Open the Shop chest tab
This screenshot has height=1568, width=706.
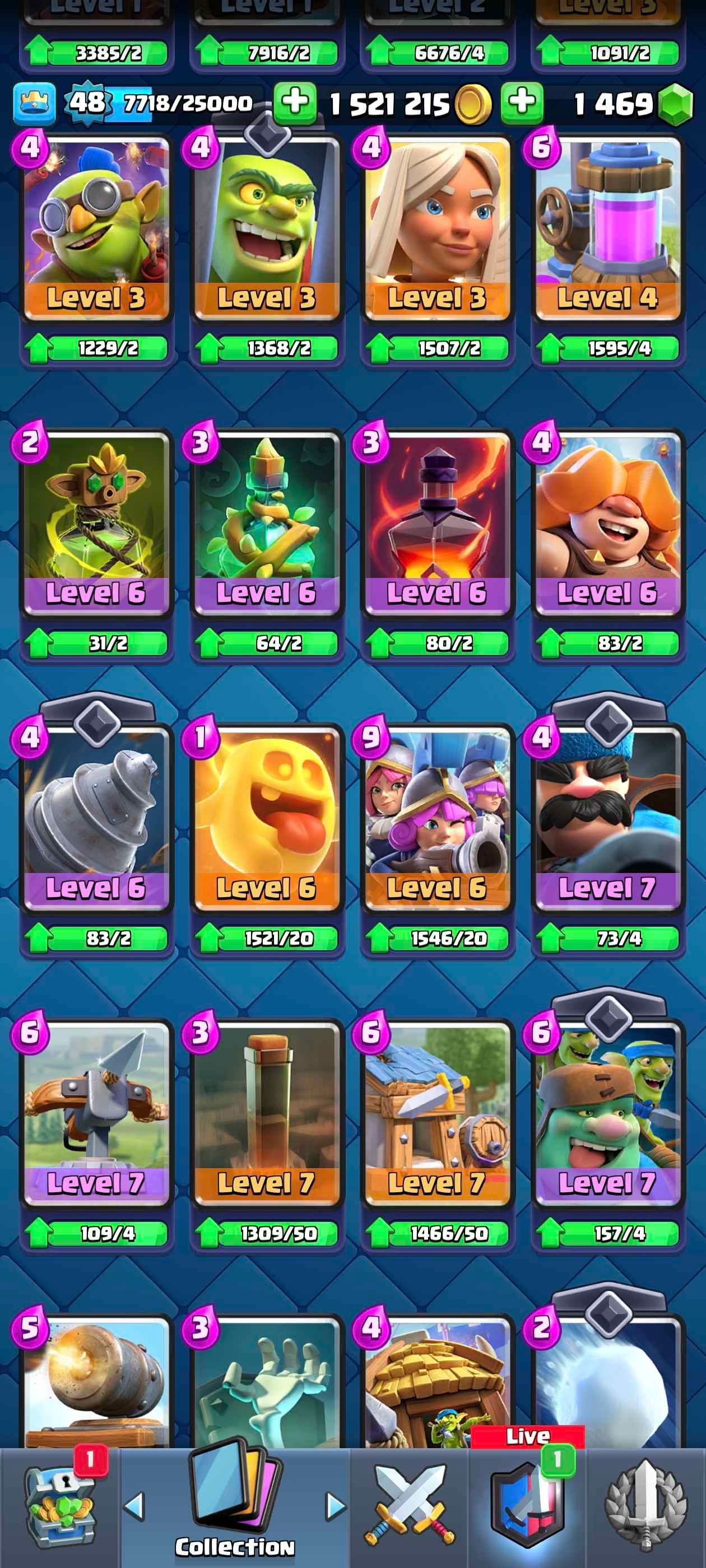tap(60, 1507)
